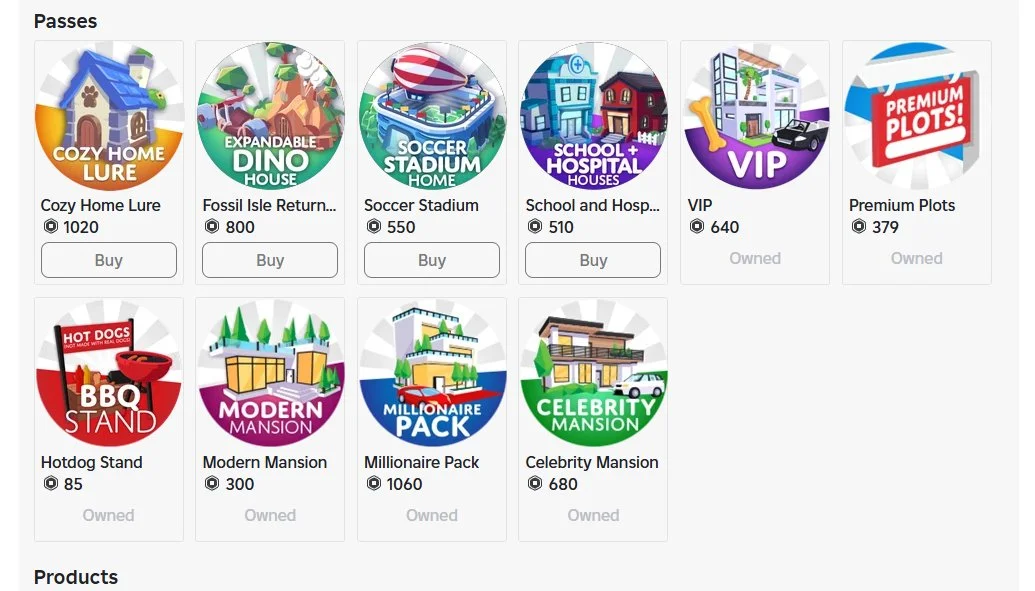
Task: Buy the Fossil Isle Returns pass
Action: click(270, 260)
